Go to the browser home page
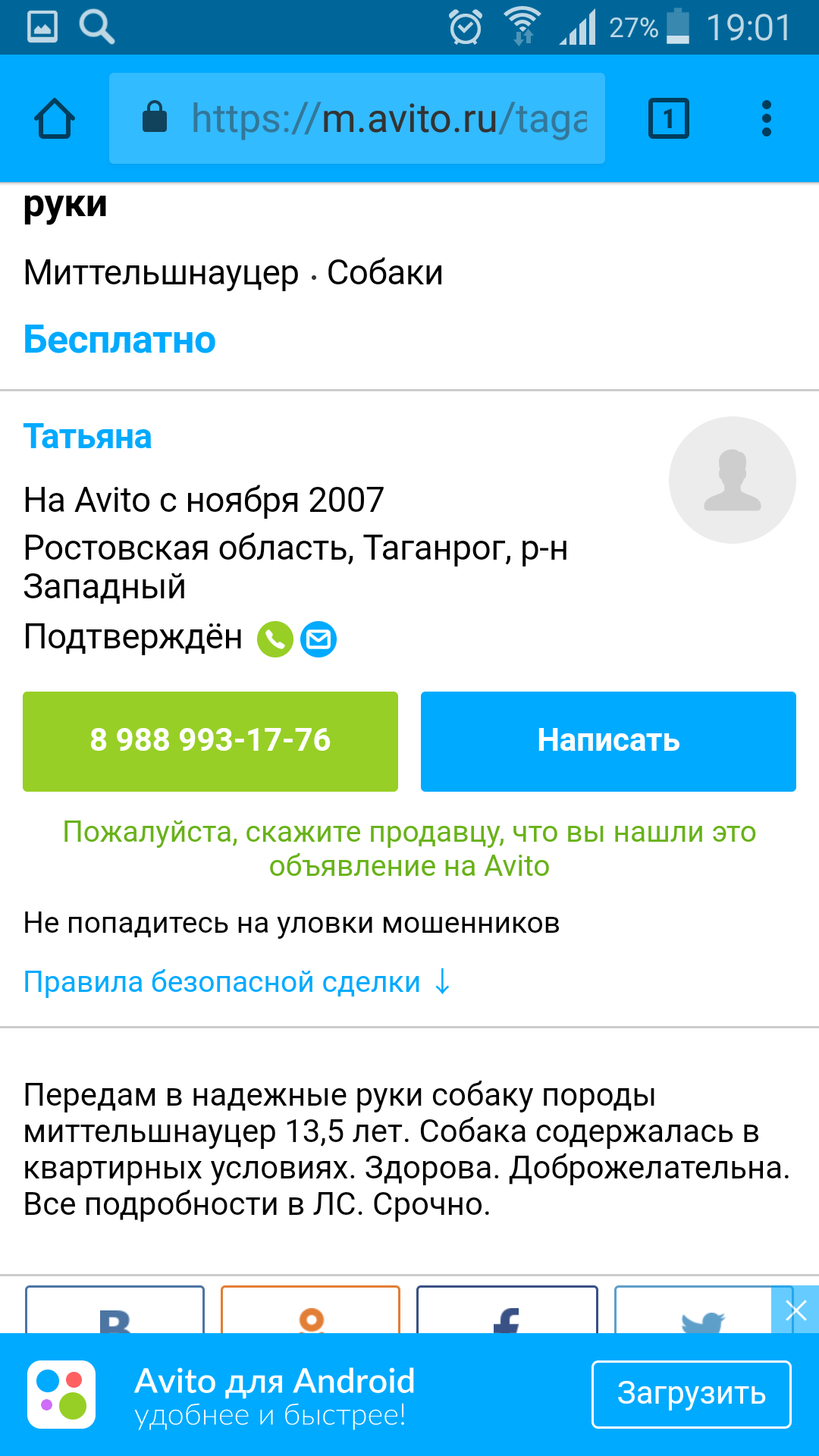 [x=55, y=119]
